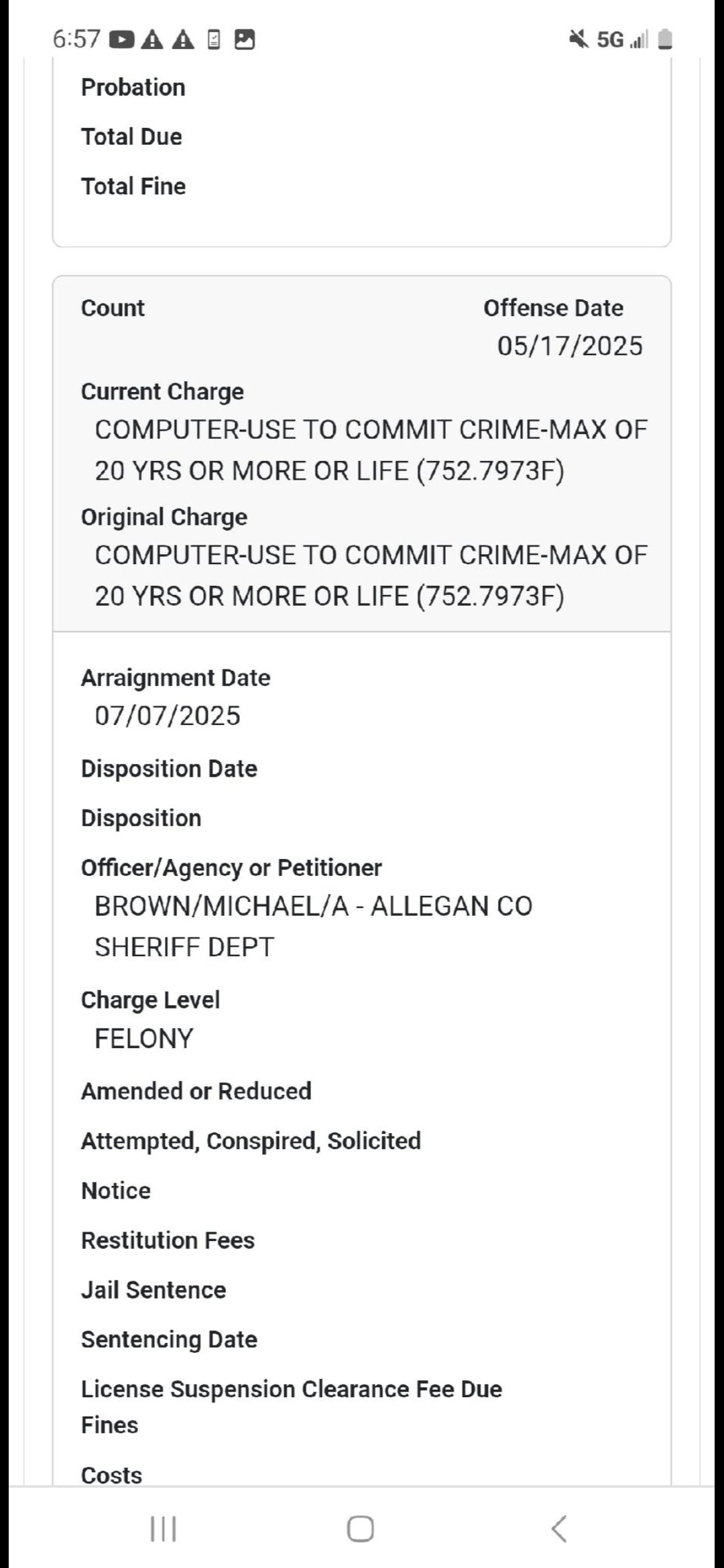Open the recent apps view

(163, 1528)
